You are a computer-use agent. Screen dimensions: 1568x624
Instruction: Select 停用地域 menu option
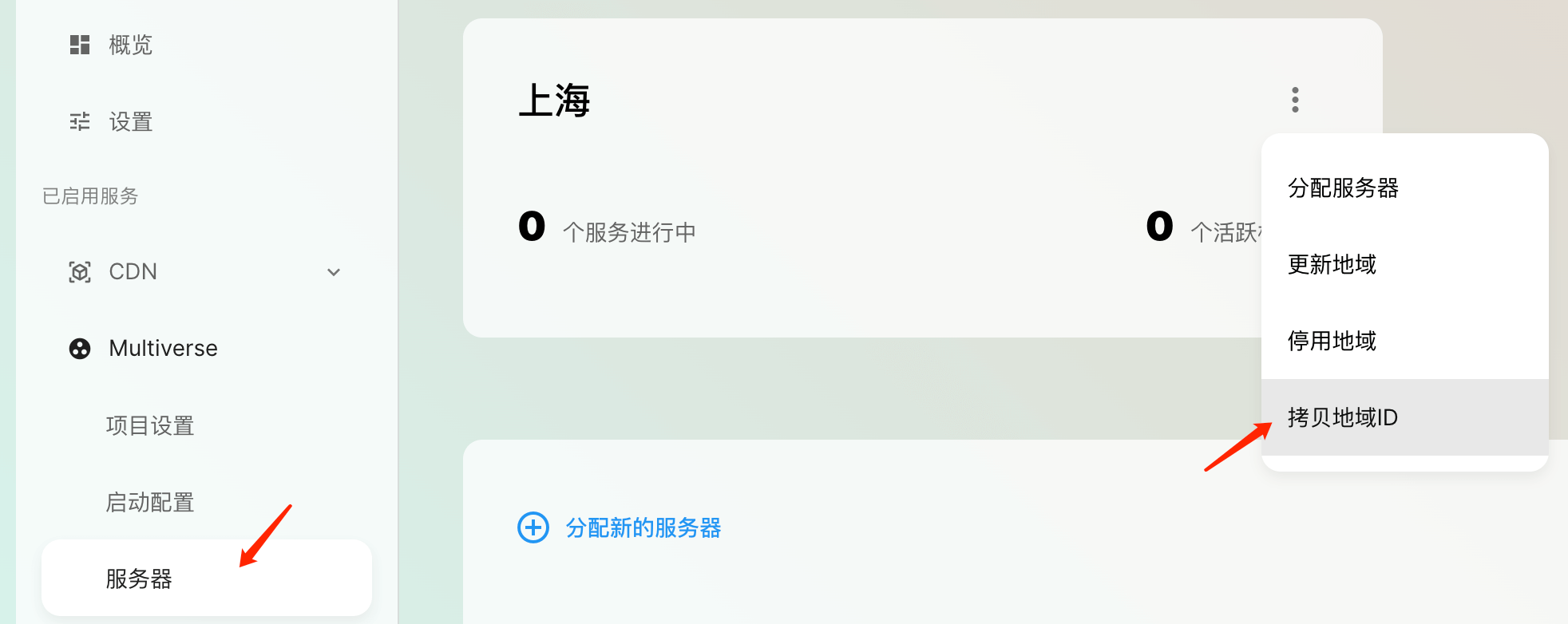click(x=1332, y=341)
